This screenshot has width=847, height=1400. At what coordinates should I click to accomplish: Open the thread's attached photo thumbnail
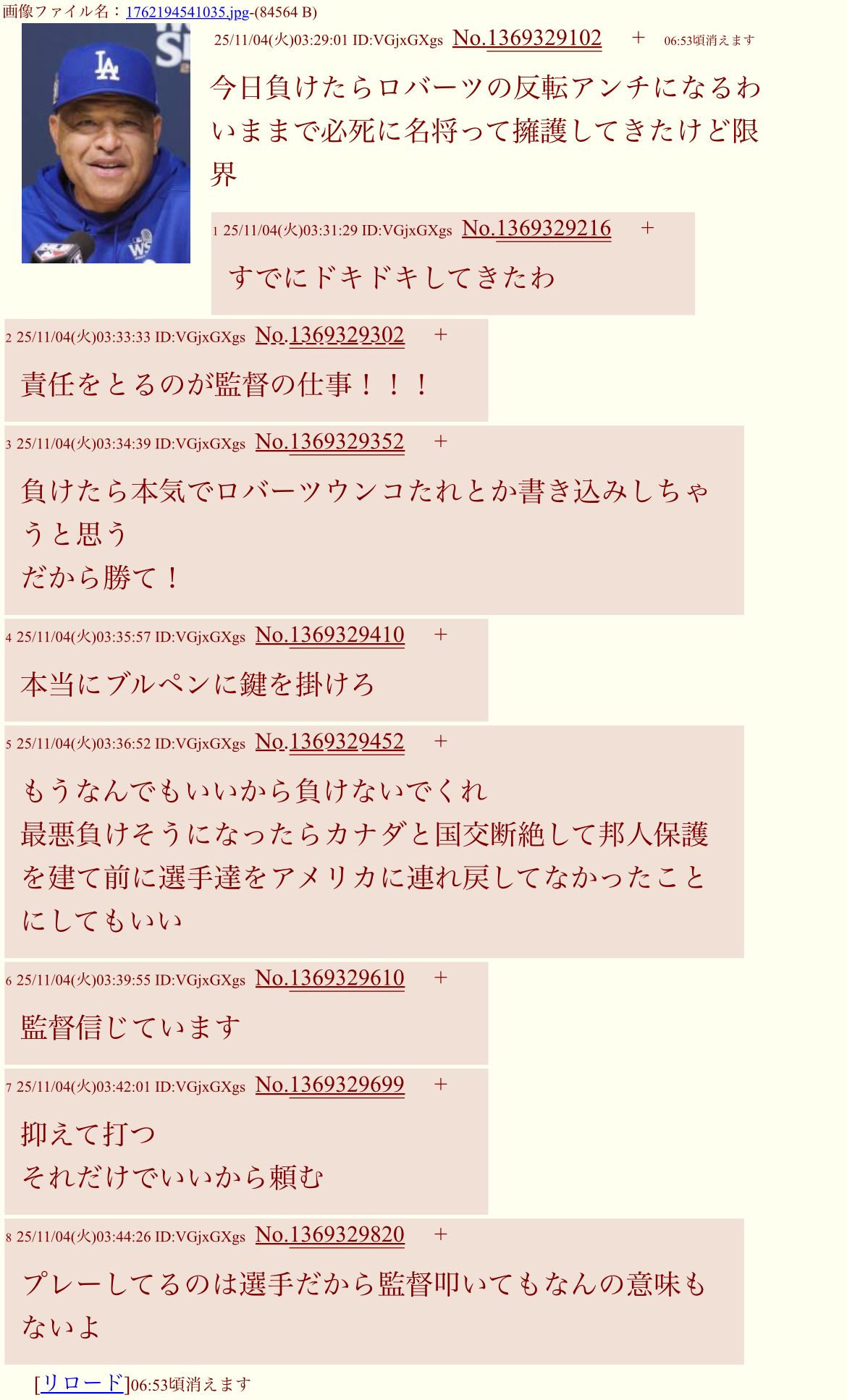(106, 143)
